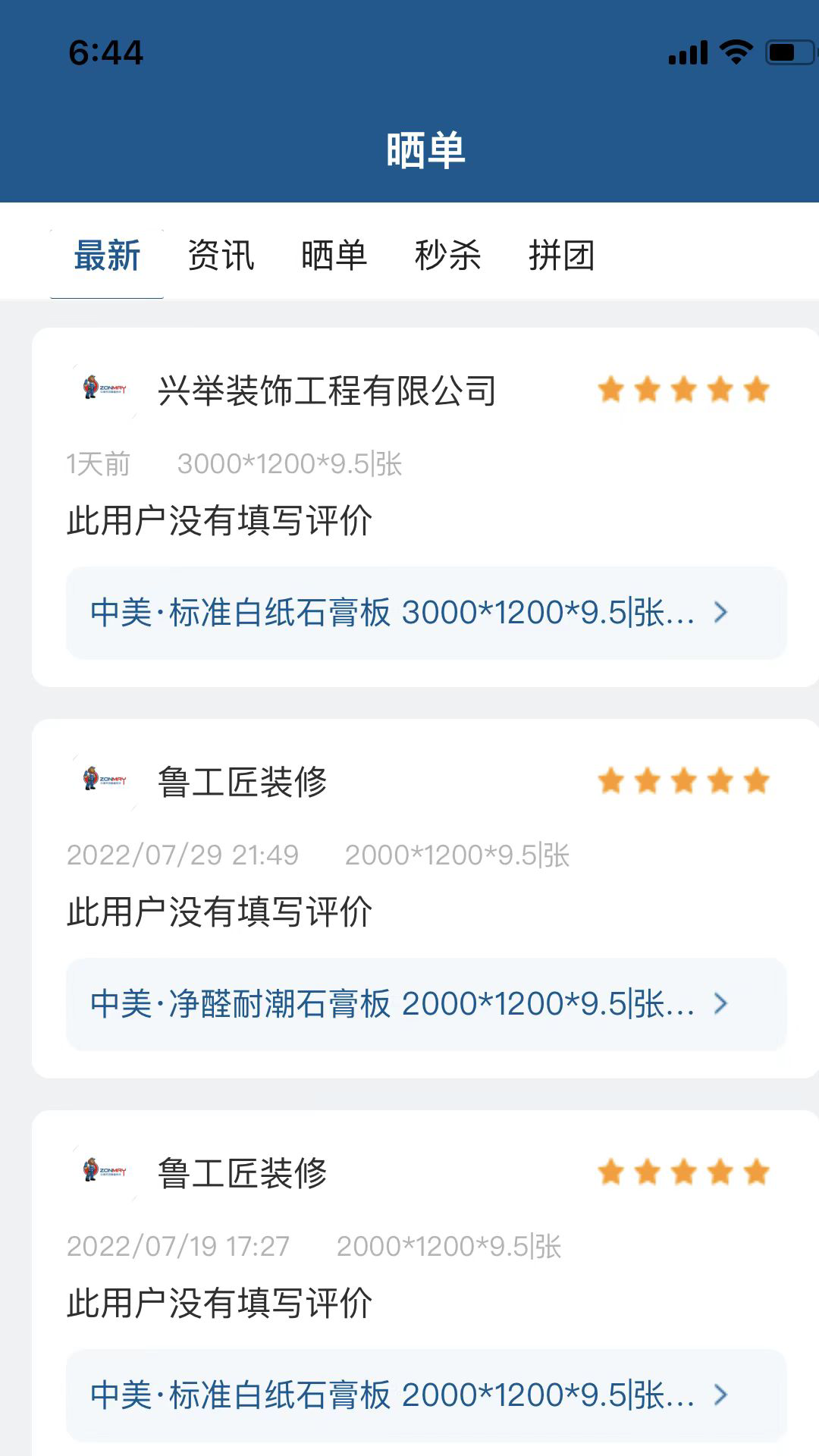Switch to the 秒杀 tab
819x1456 pixels.
[449, 257]
